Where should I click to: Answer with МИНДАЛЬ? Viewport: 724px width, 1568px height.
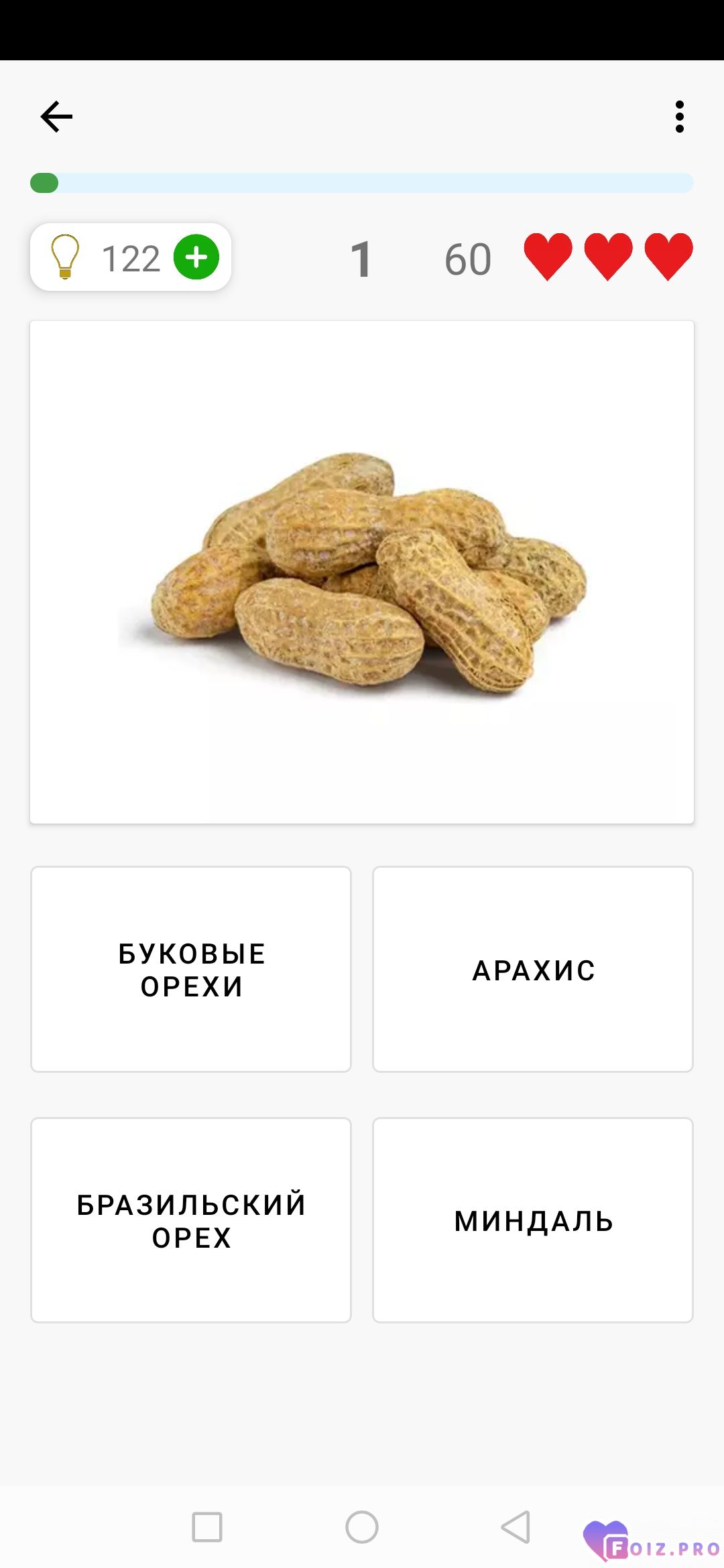tap(533, 1220)
